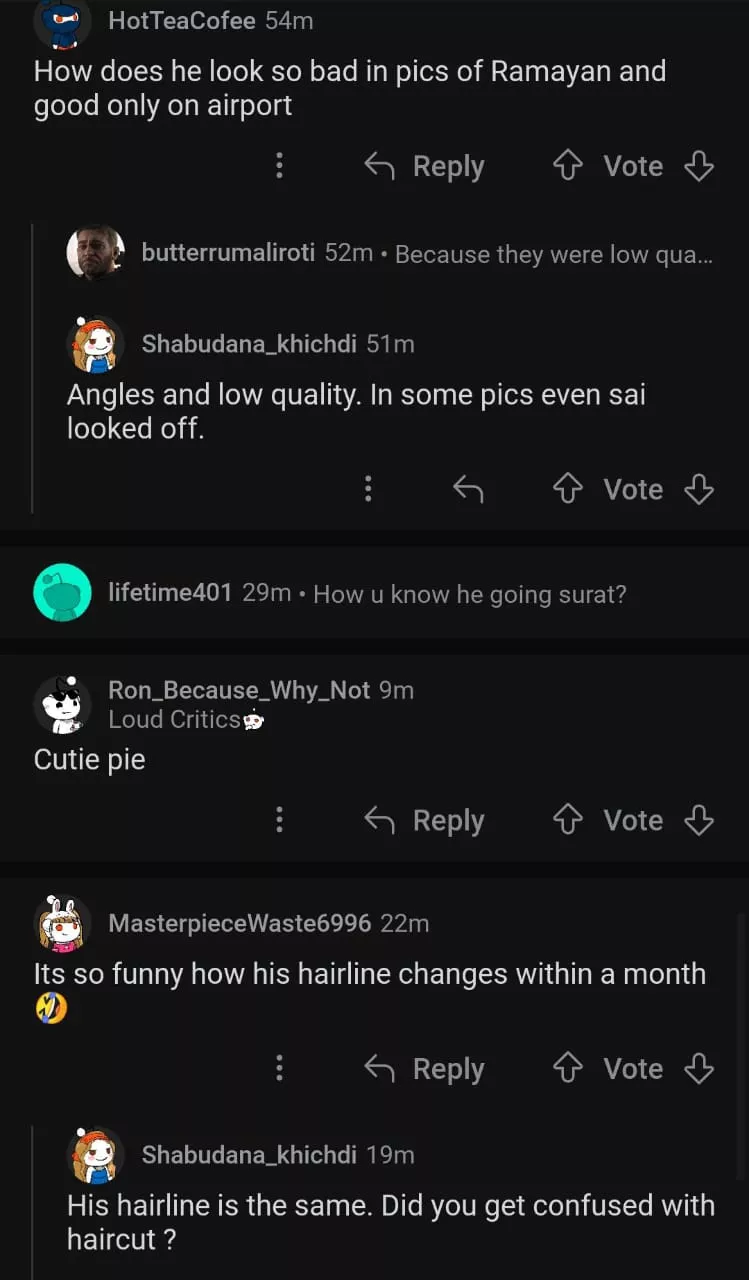
Task: Open overflow menu on HotTeaCofee's comment
Action: [279, 166]
